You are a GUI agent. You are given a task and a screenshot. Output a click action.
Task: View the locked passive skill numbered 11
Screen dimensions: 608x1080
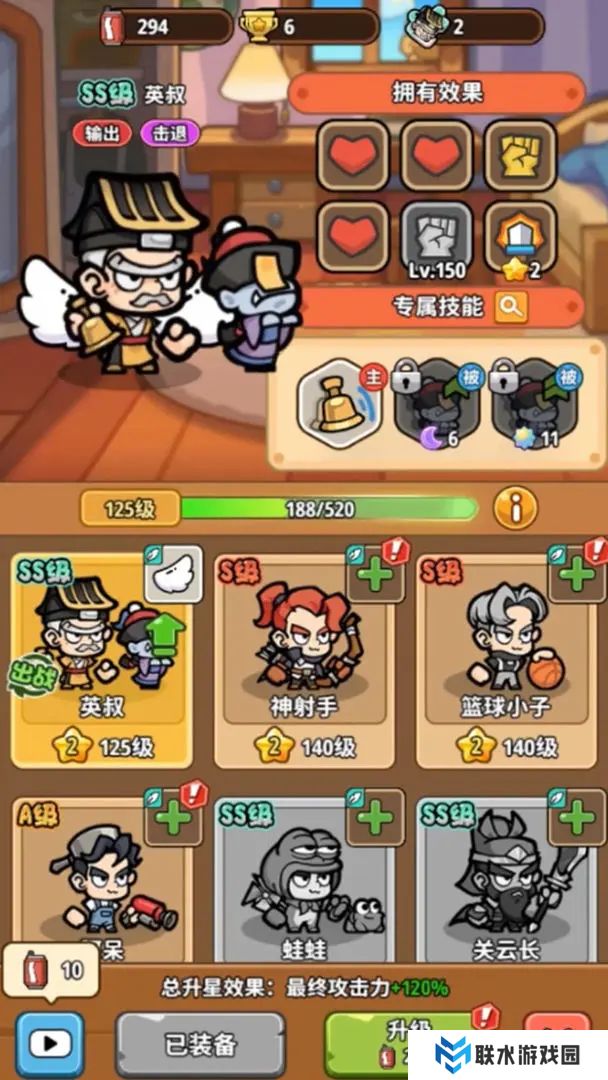click(531, 402)
